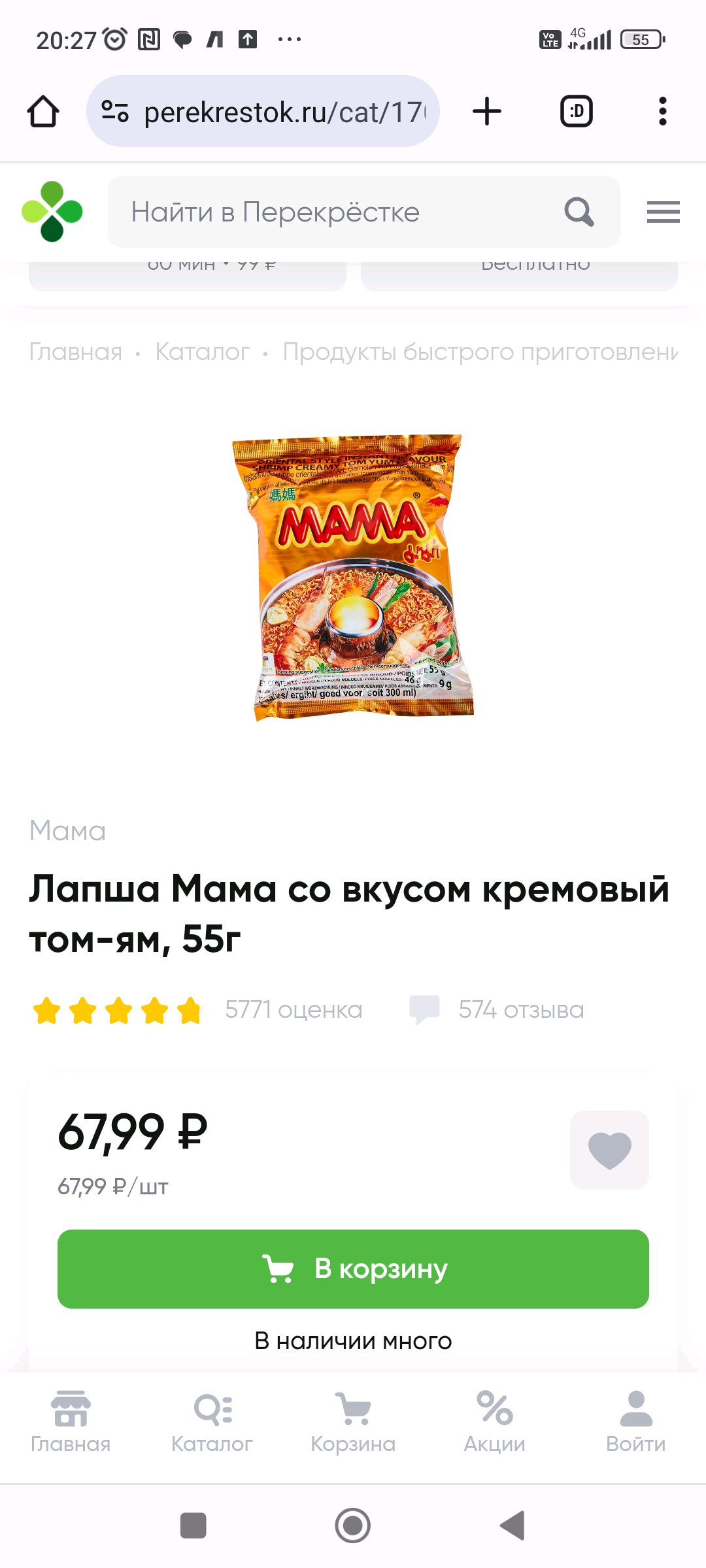
Task: Add the noodles to favorites with the heart
Action: pyautogui.click(x=609, y=1150)
